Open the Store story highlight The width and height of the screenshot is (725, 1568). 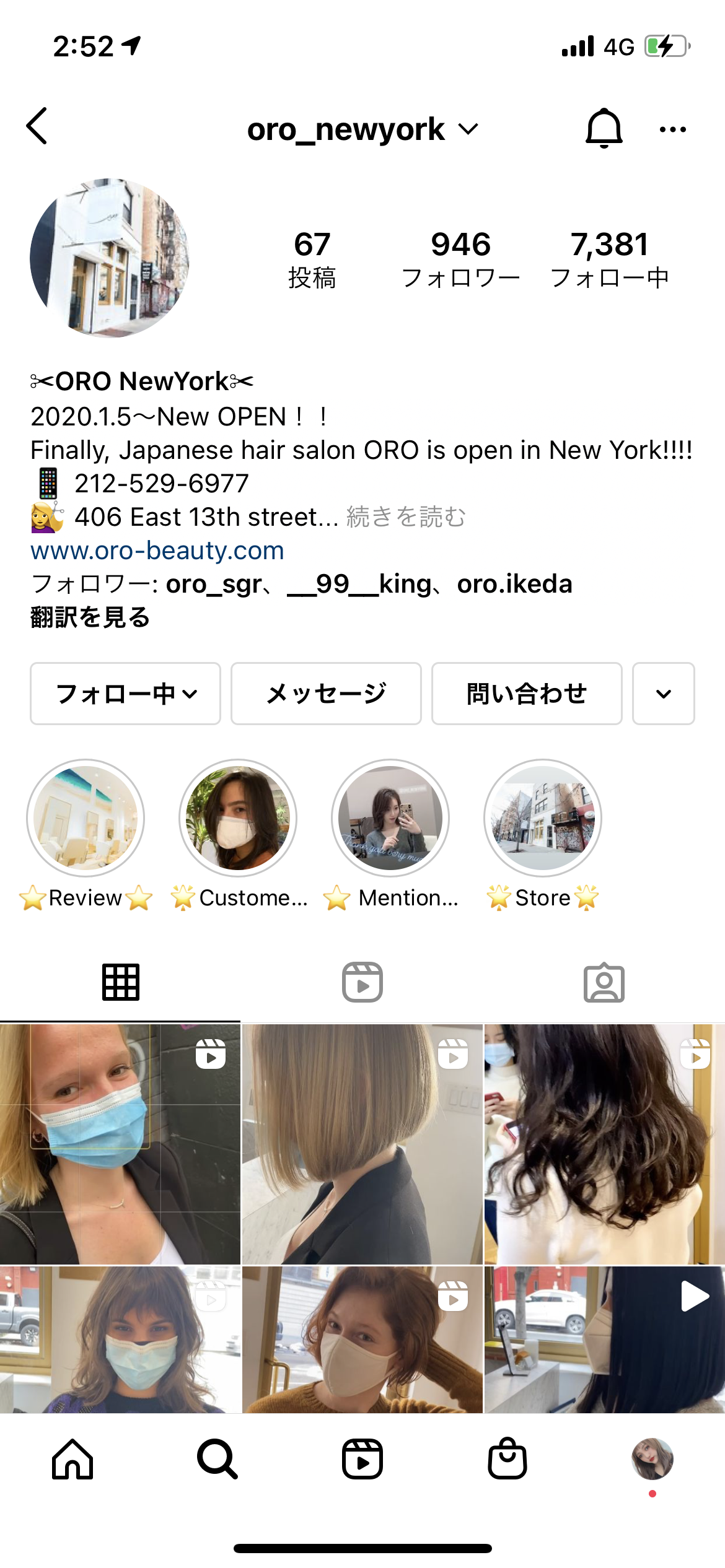[x=543, y=818]
